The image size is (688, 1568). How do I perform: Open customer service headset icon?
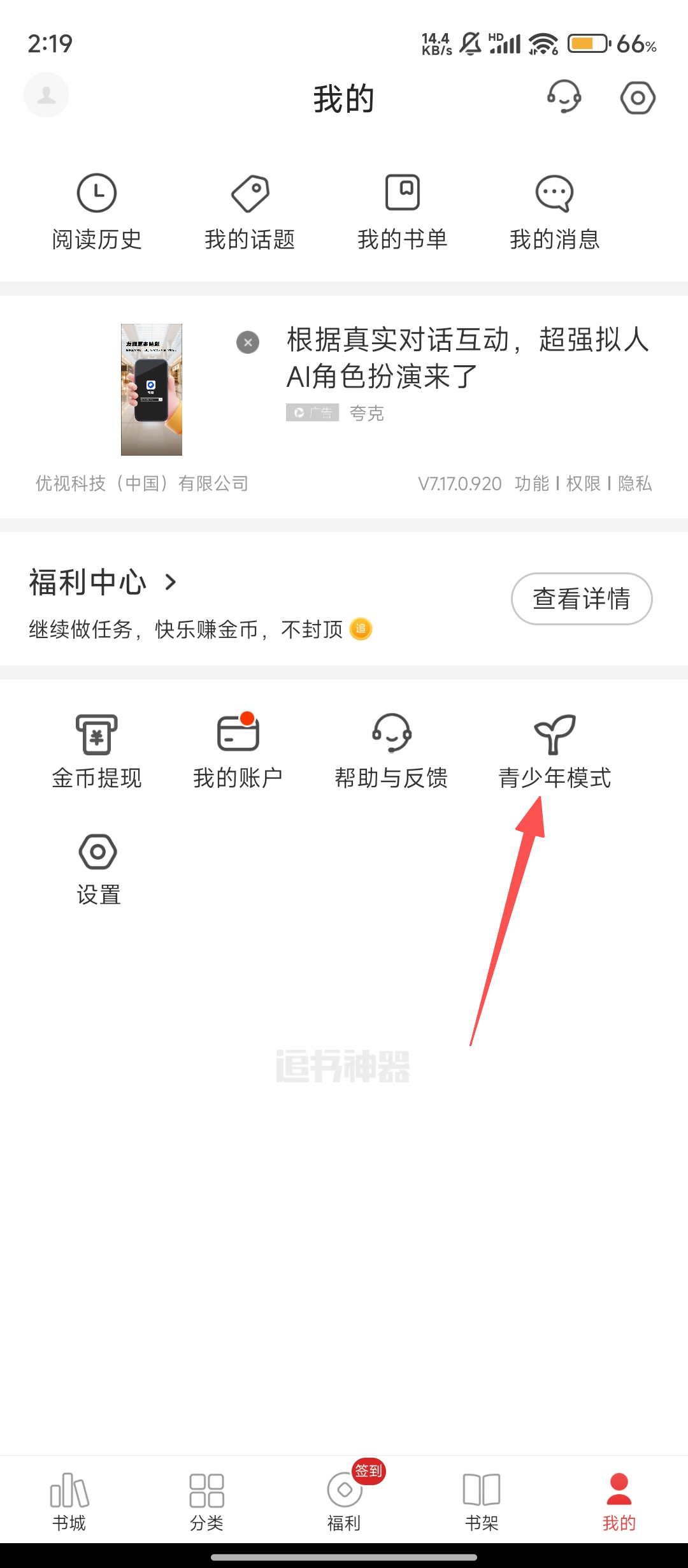(x=564, y=98)
